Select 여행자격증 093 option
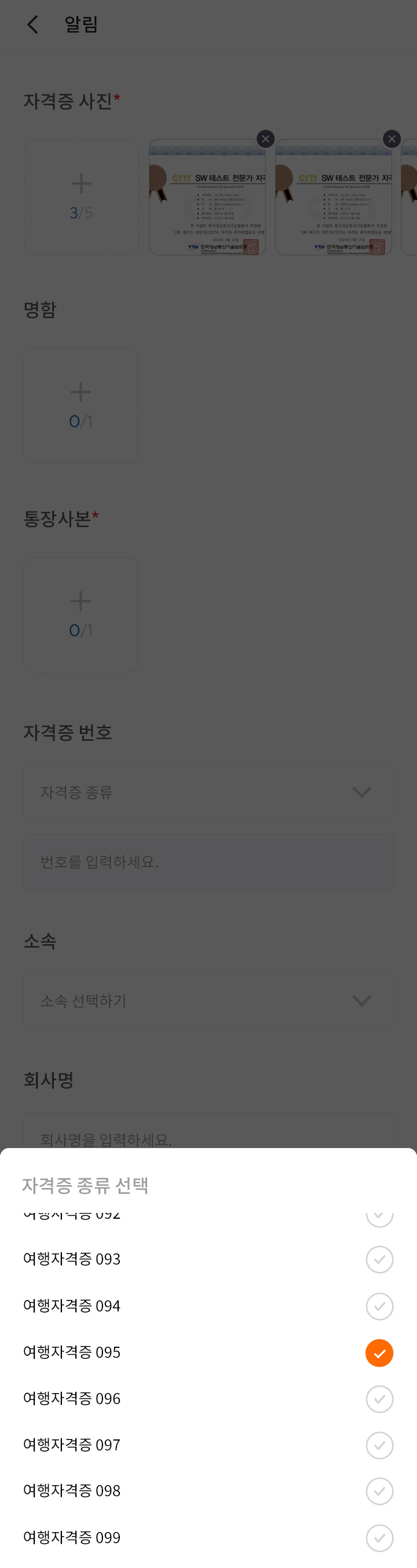The height and width of the screenshot is (1568, 417). [x=207, y=1259]
